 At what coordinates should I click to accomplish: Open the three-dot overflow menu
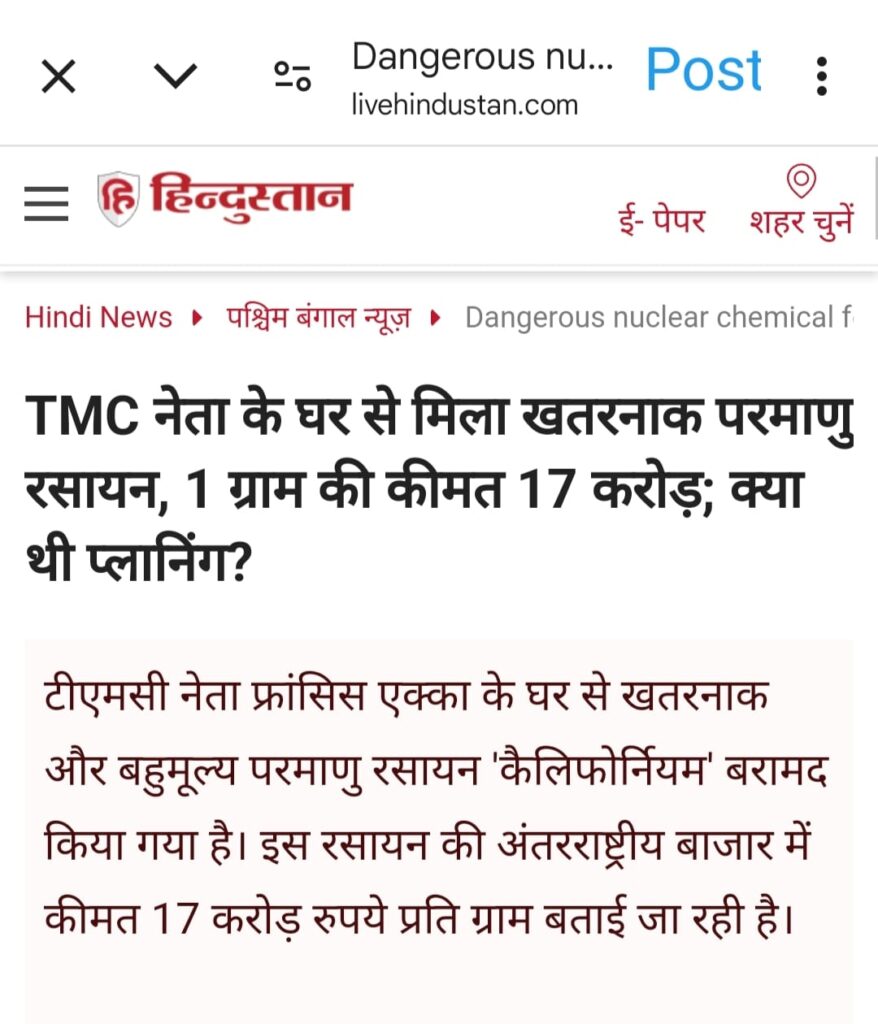tap(821, 76)
